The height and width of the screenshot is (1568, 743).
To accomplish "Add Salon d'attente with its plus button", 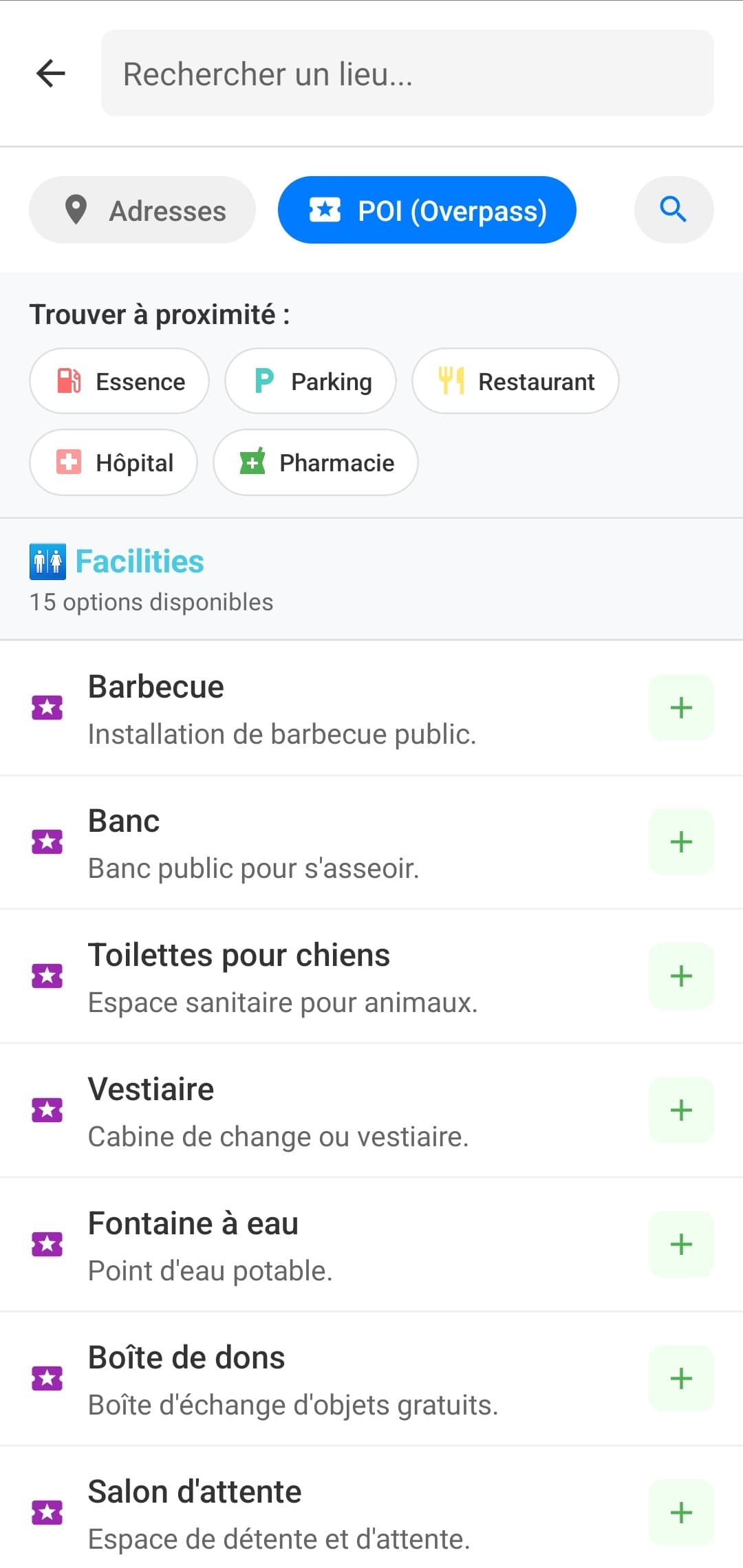I will coord(680,1511).
